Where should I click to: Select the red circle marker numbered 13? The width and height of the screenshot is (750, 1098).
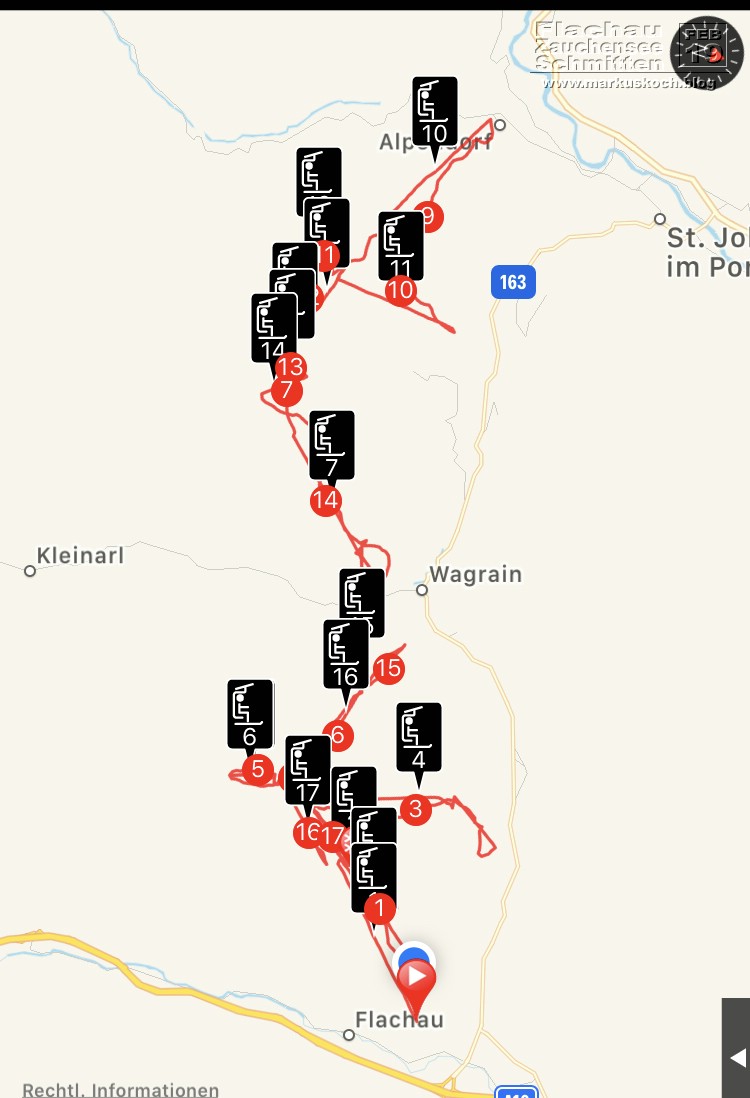point(290,367)
